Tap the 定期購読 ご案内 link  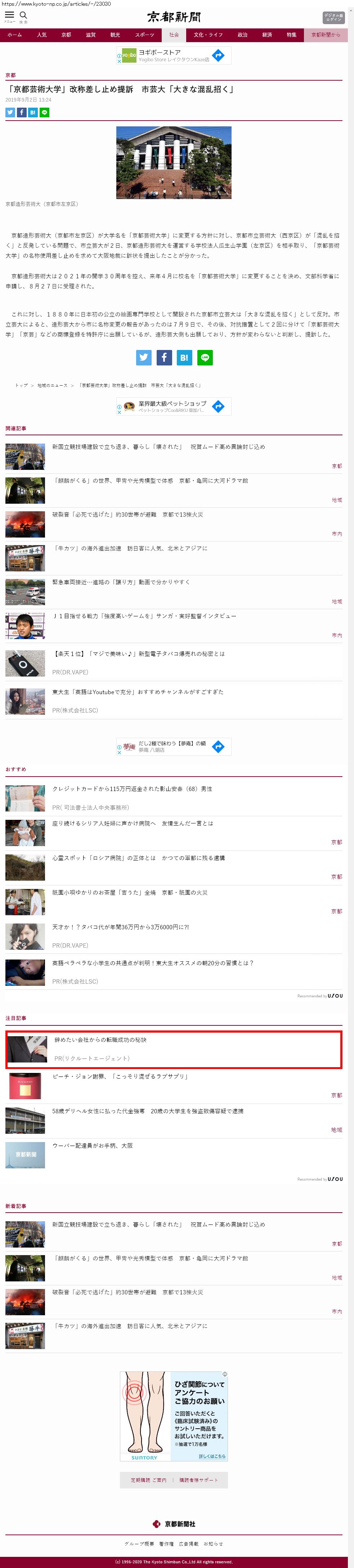coord(148,1480)
